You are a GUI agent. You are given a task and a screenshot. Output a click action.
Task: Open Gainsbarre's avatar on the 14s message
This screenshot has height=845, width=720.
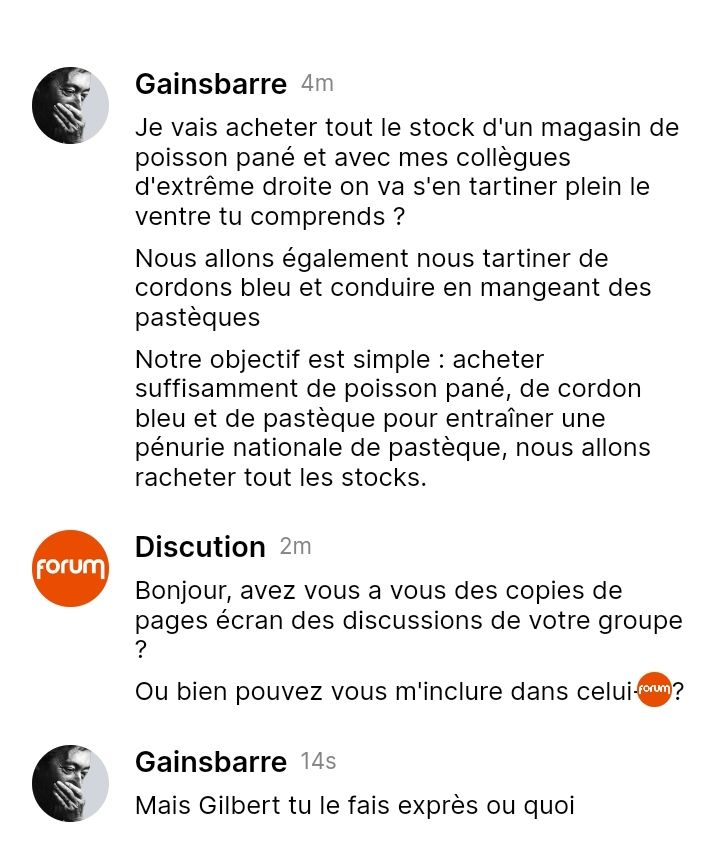coord(70,782)
